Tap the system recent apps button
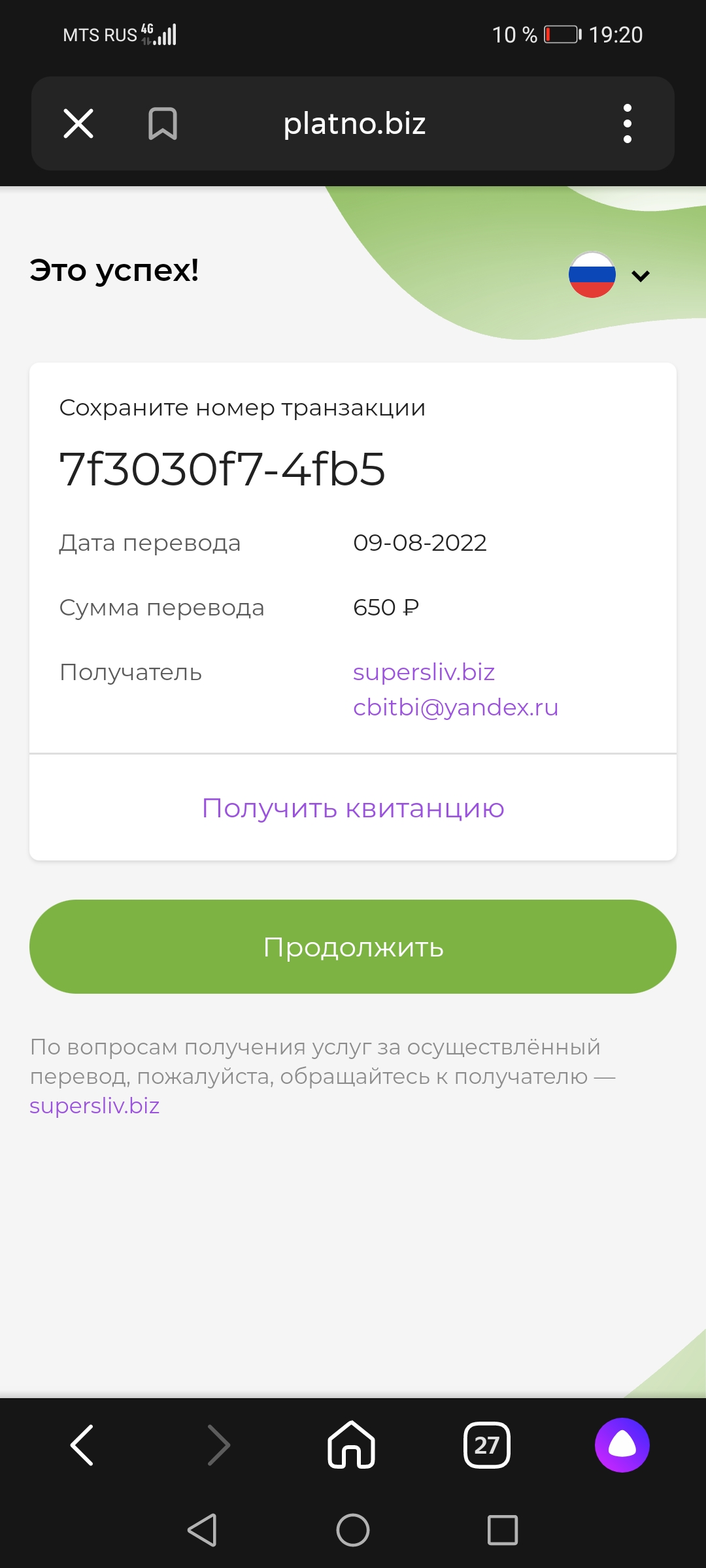The width and height of the screenshot is (706, 1568). 503,1530
